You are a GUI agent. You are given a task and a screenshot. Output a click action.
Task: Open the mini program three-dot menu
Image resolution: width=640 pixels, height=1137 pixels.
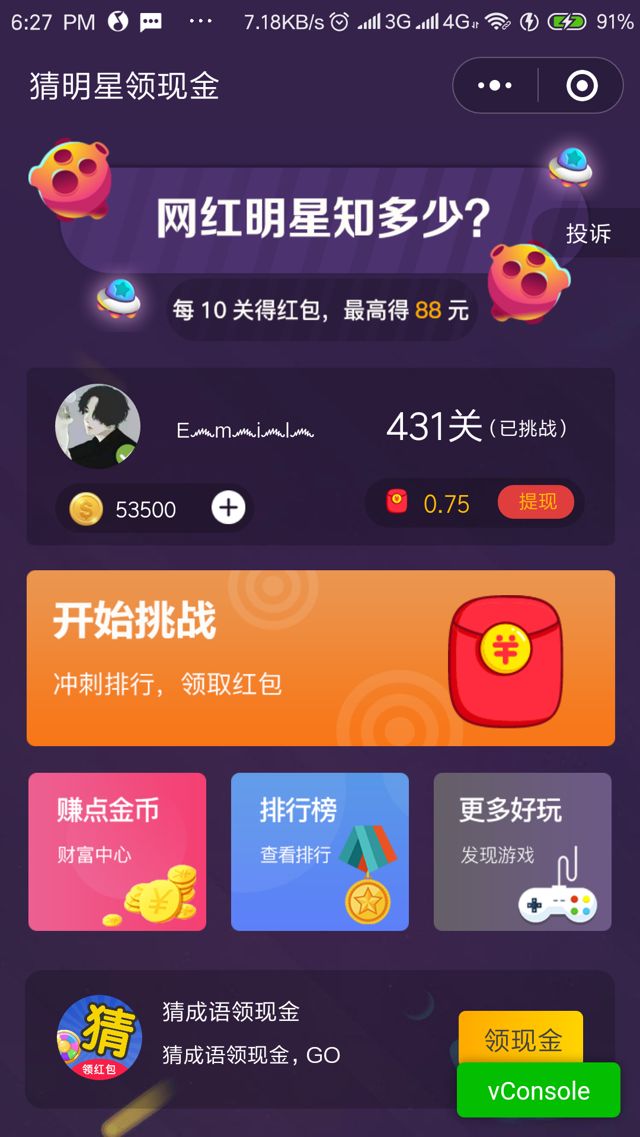495,86
